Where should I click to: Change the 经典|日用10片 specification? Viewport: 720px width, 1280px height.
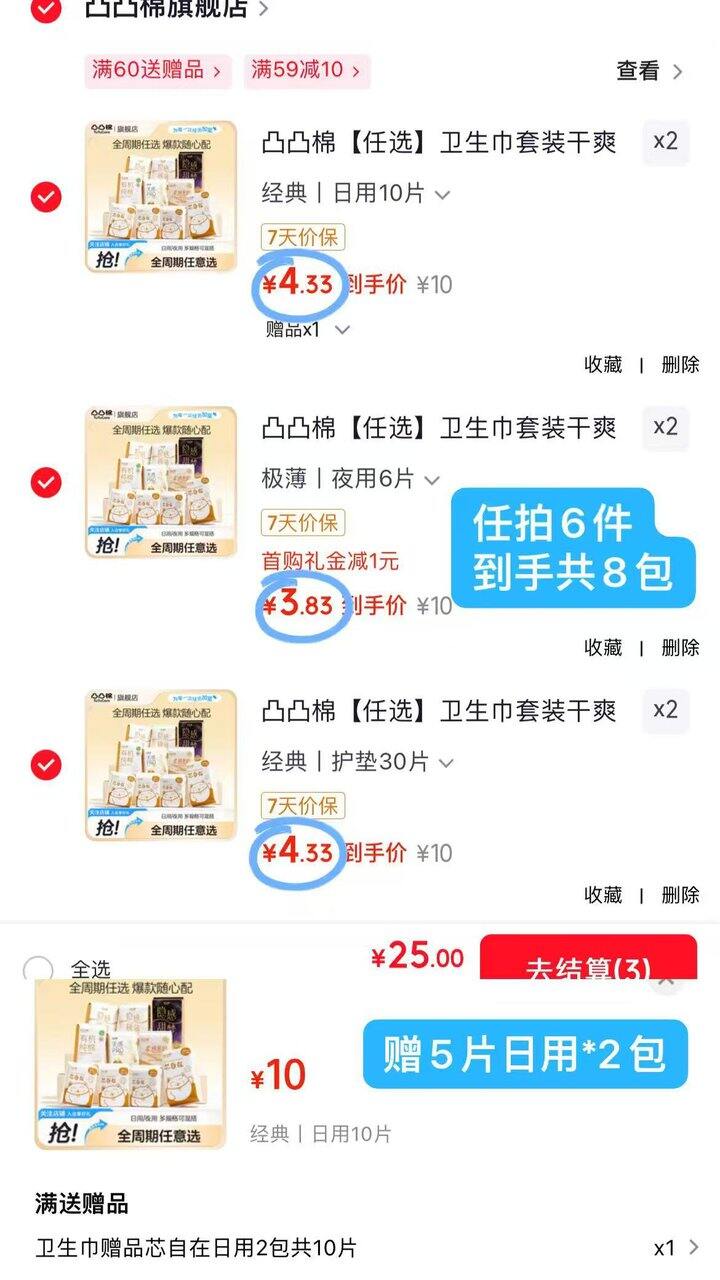tap(356, 193)
